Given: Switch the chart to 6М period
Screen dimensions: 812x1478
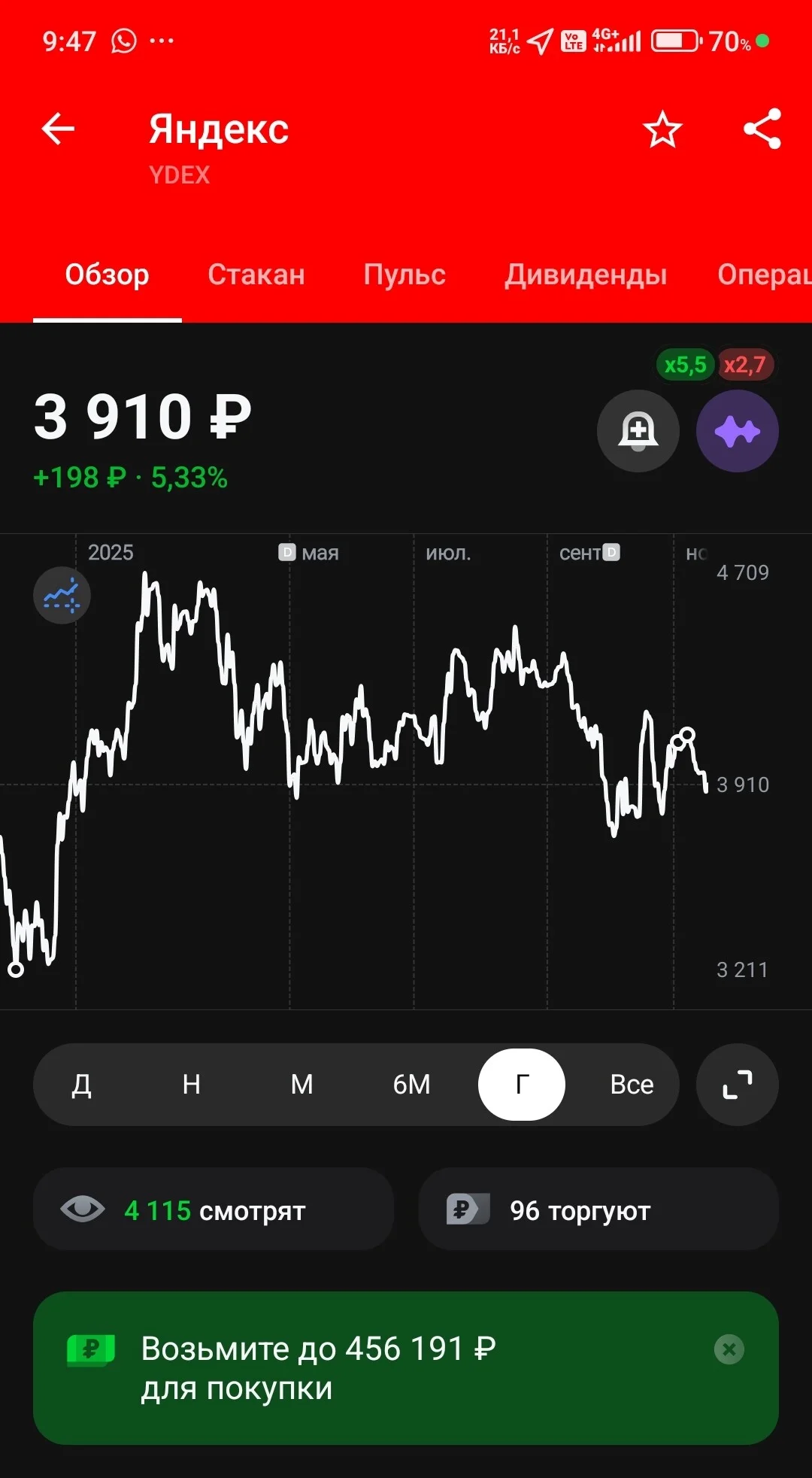Looking at the screenshot, I should pos(412,1085).
